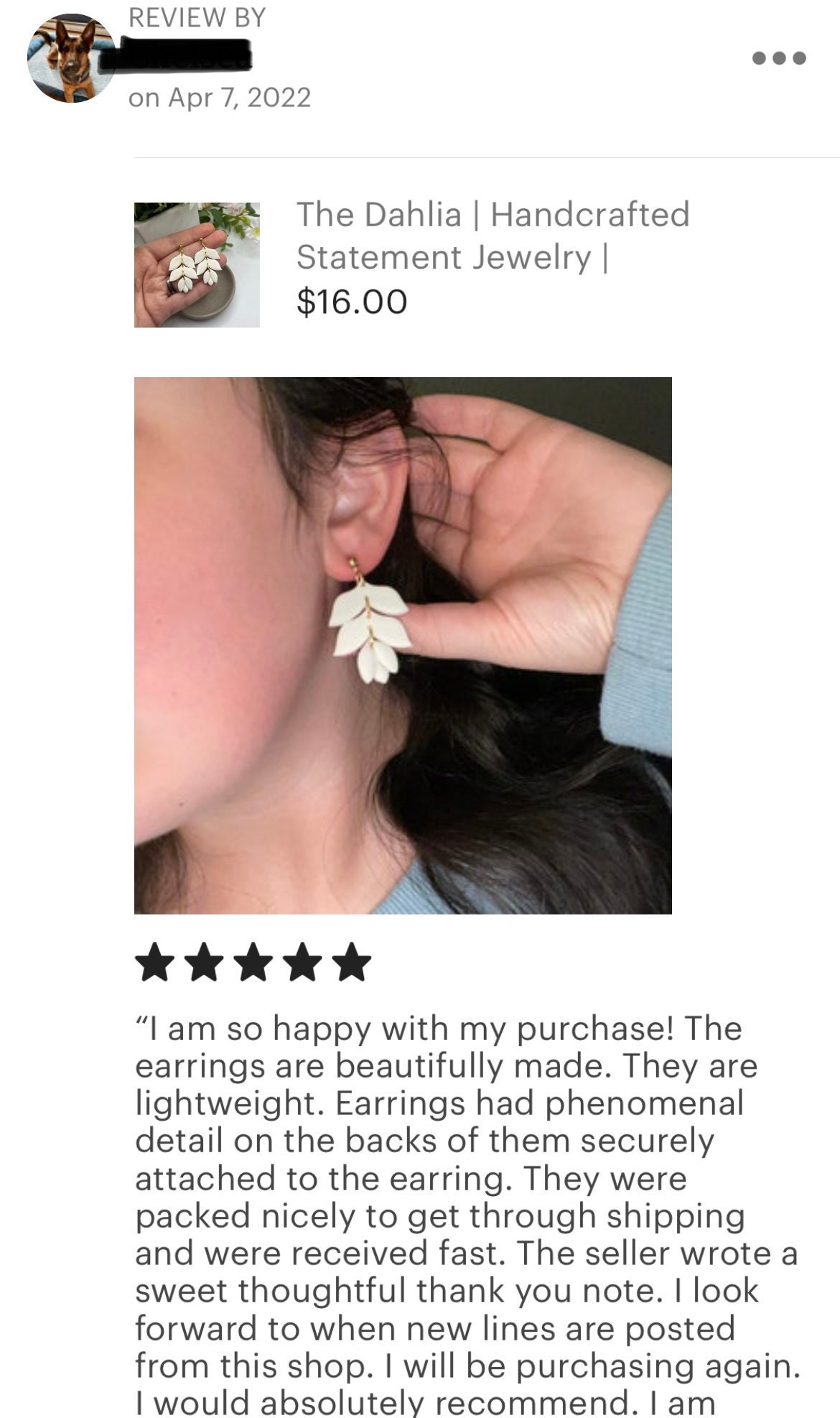This screenshot has width=840, height=1418.
Task: Enlarge the review photo of the earring
Action: pos(403,645)
